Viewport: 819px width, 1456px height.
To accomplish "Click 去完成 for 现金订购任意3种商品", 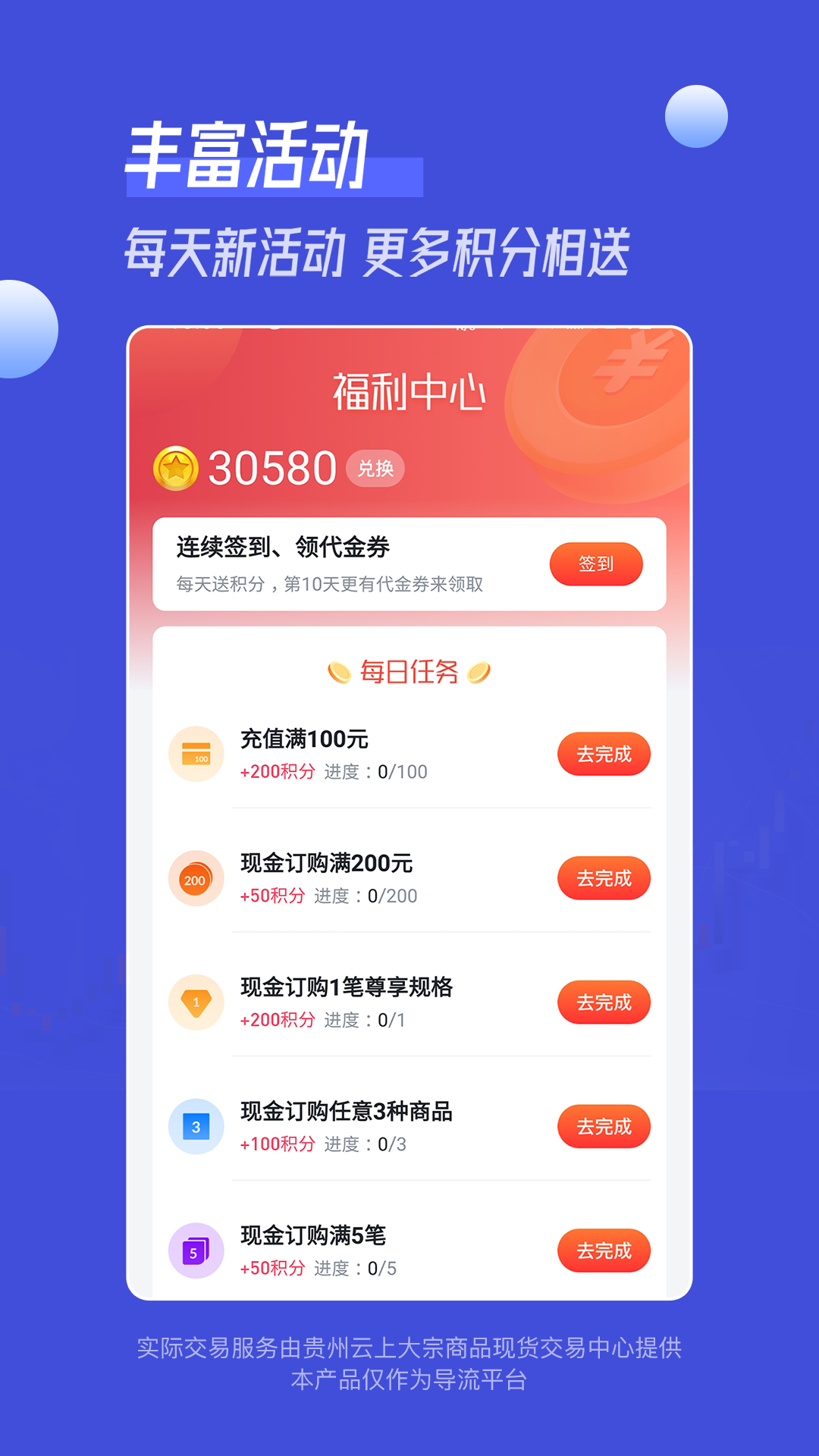I will [604, 1126].
